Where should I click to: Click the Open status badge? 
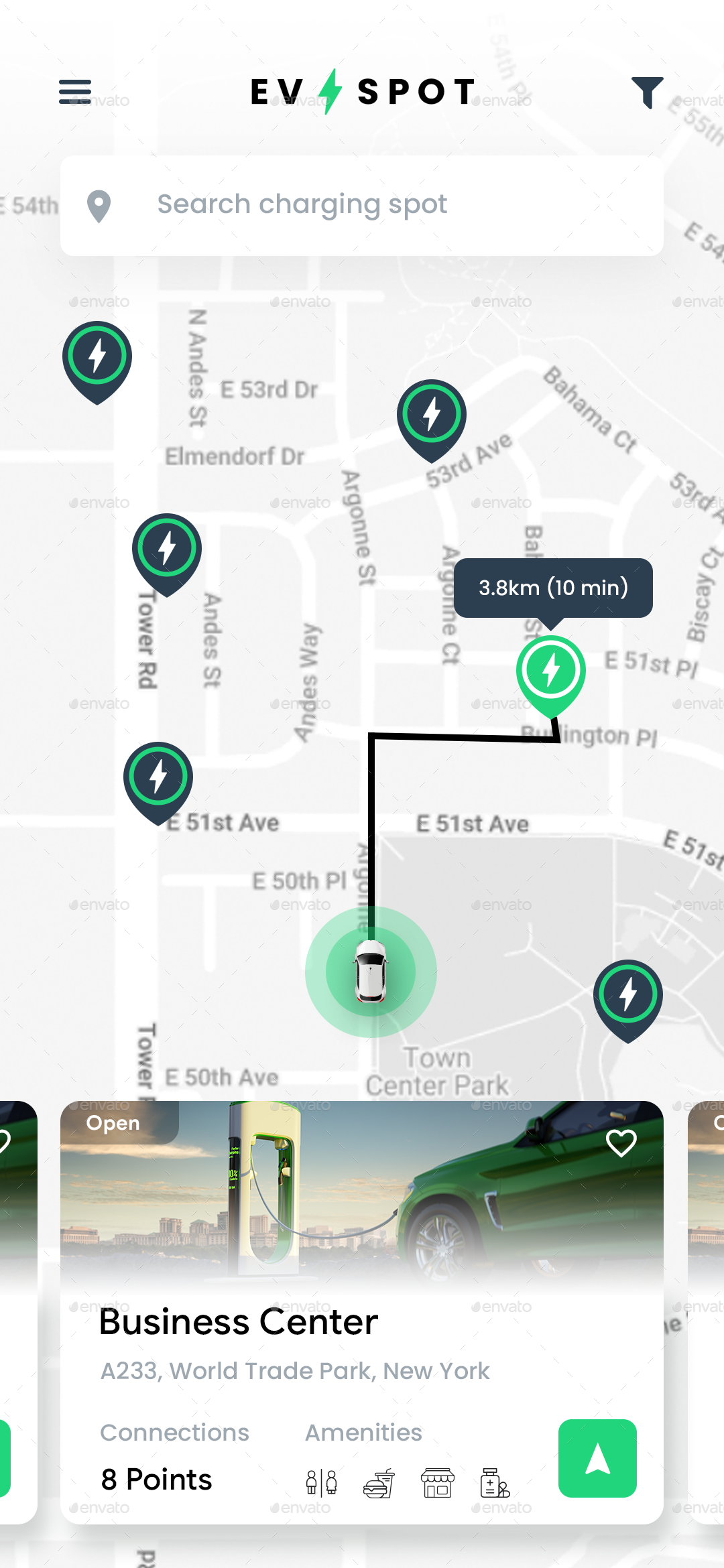point(113,1122)
